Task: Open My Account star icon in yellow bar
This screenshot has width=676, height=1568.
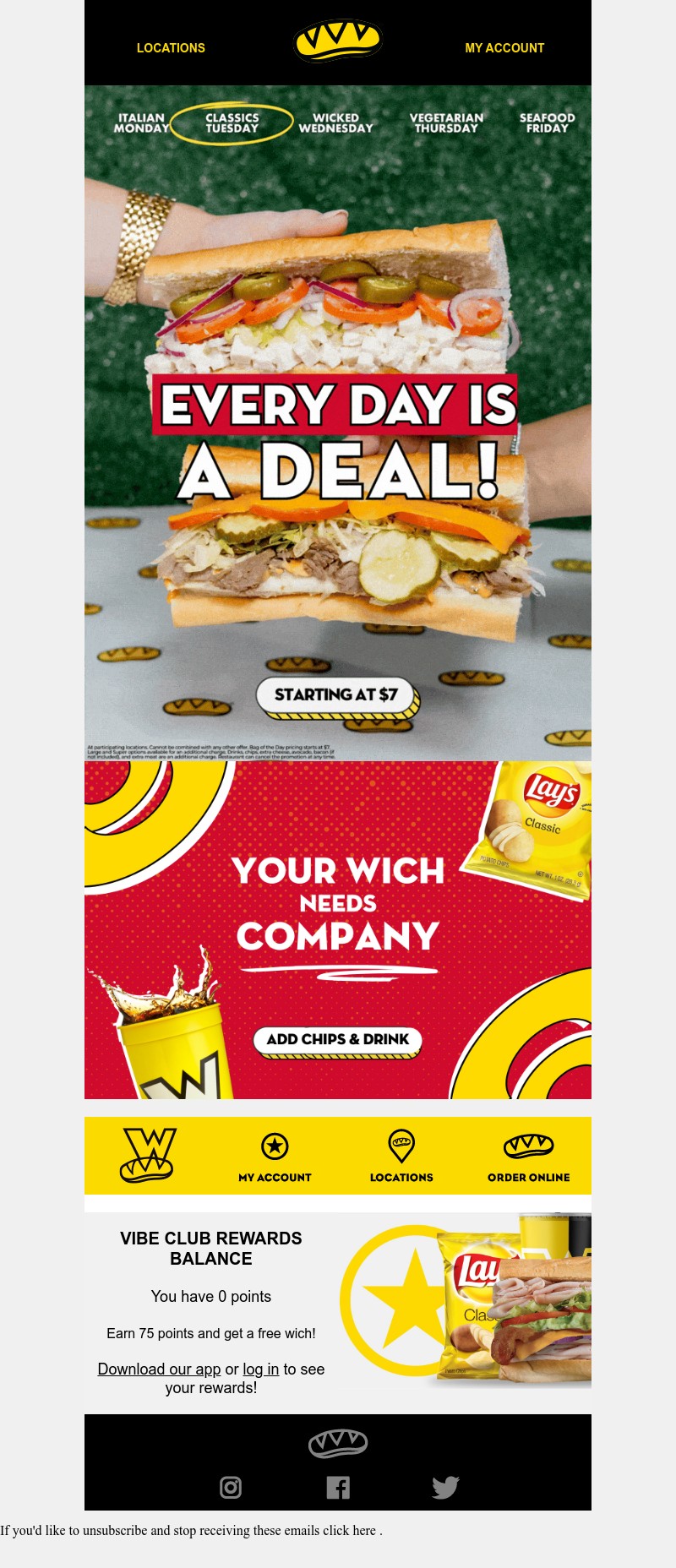Action: click(x=275, y=1147)
